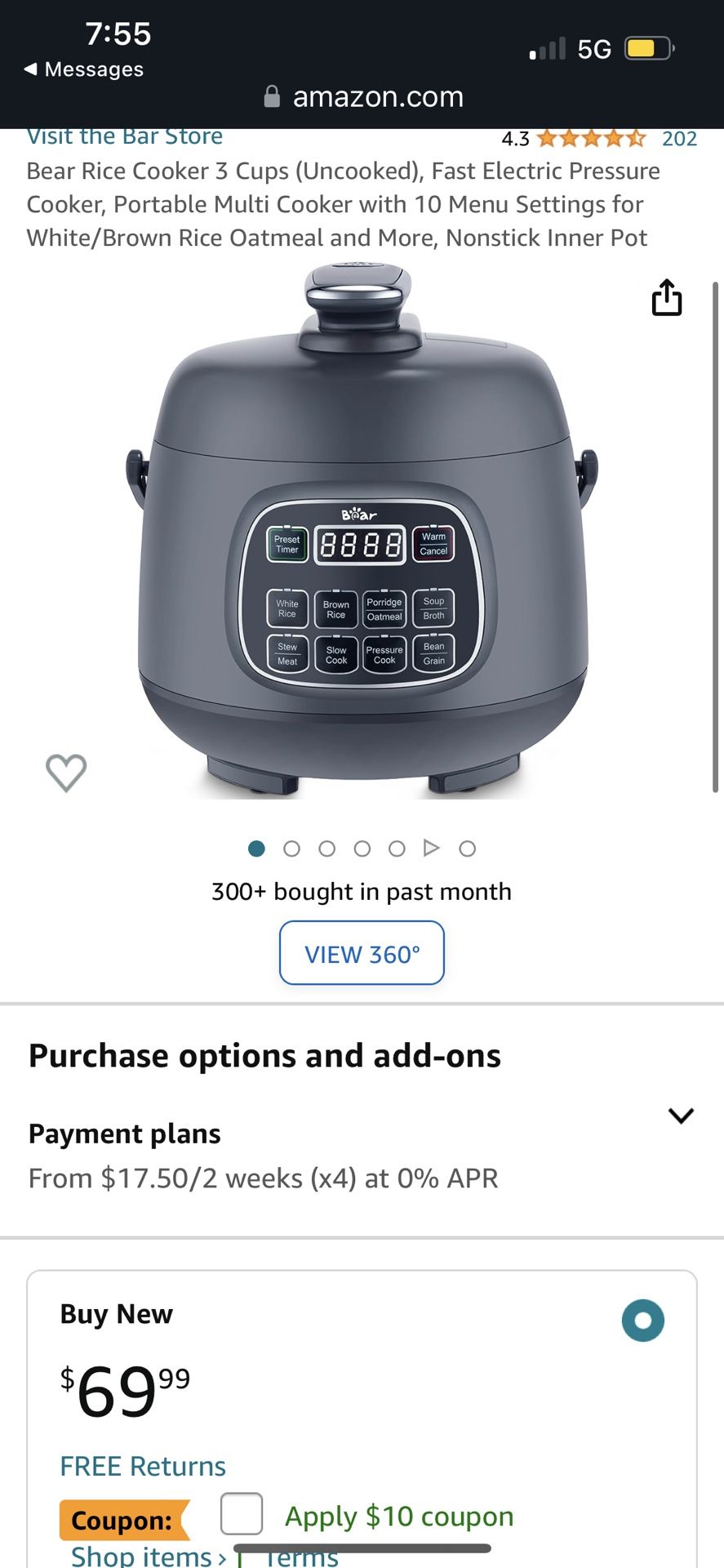The width and height of the screenshot is (724, 1568).
Task: Select the second image carousel dot
Action: click(291, 849)
